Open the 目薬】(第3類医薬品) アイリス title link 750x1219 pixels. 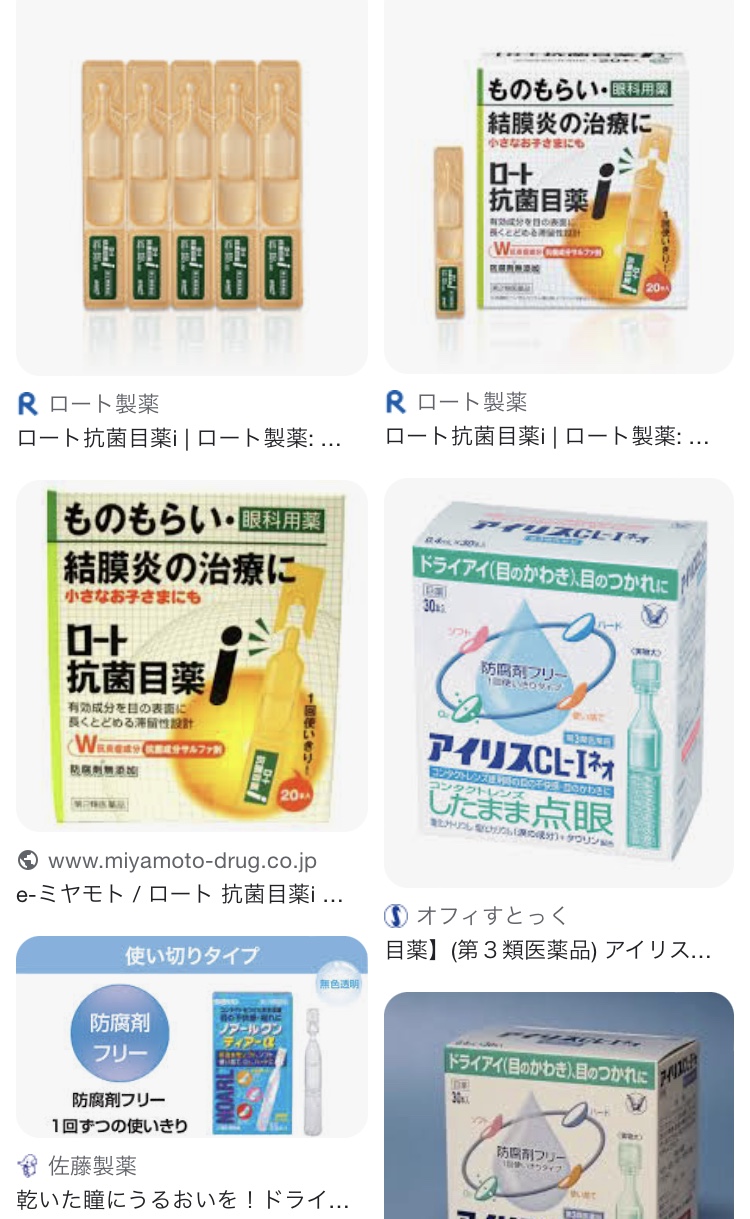pos(548,950)
